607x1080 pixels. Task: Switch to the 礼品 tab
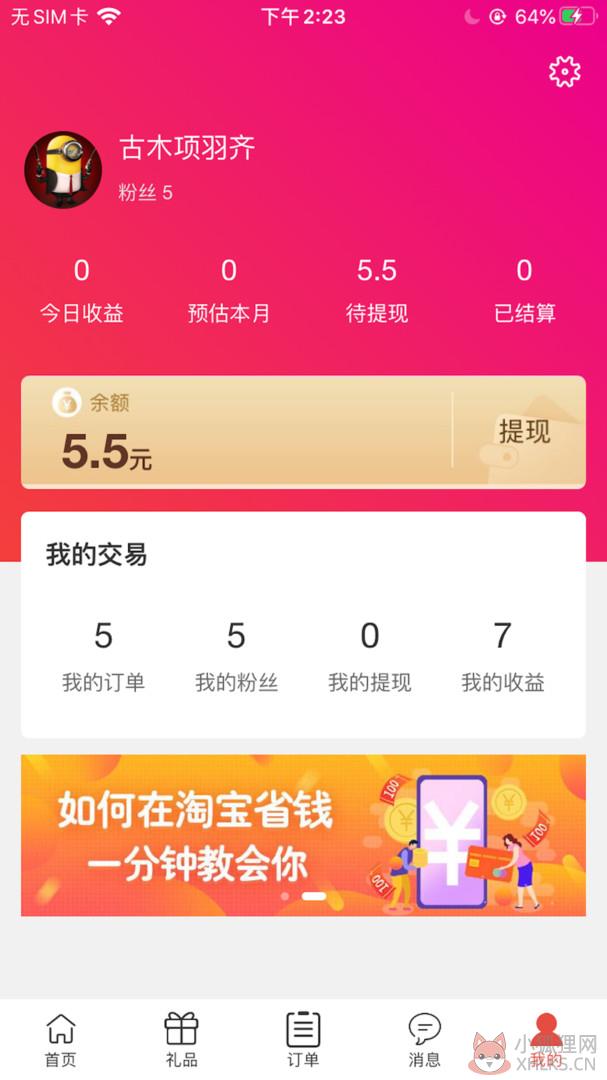pyautogui.click(x=182, y=1040)
